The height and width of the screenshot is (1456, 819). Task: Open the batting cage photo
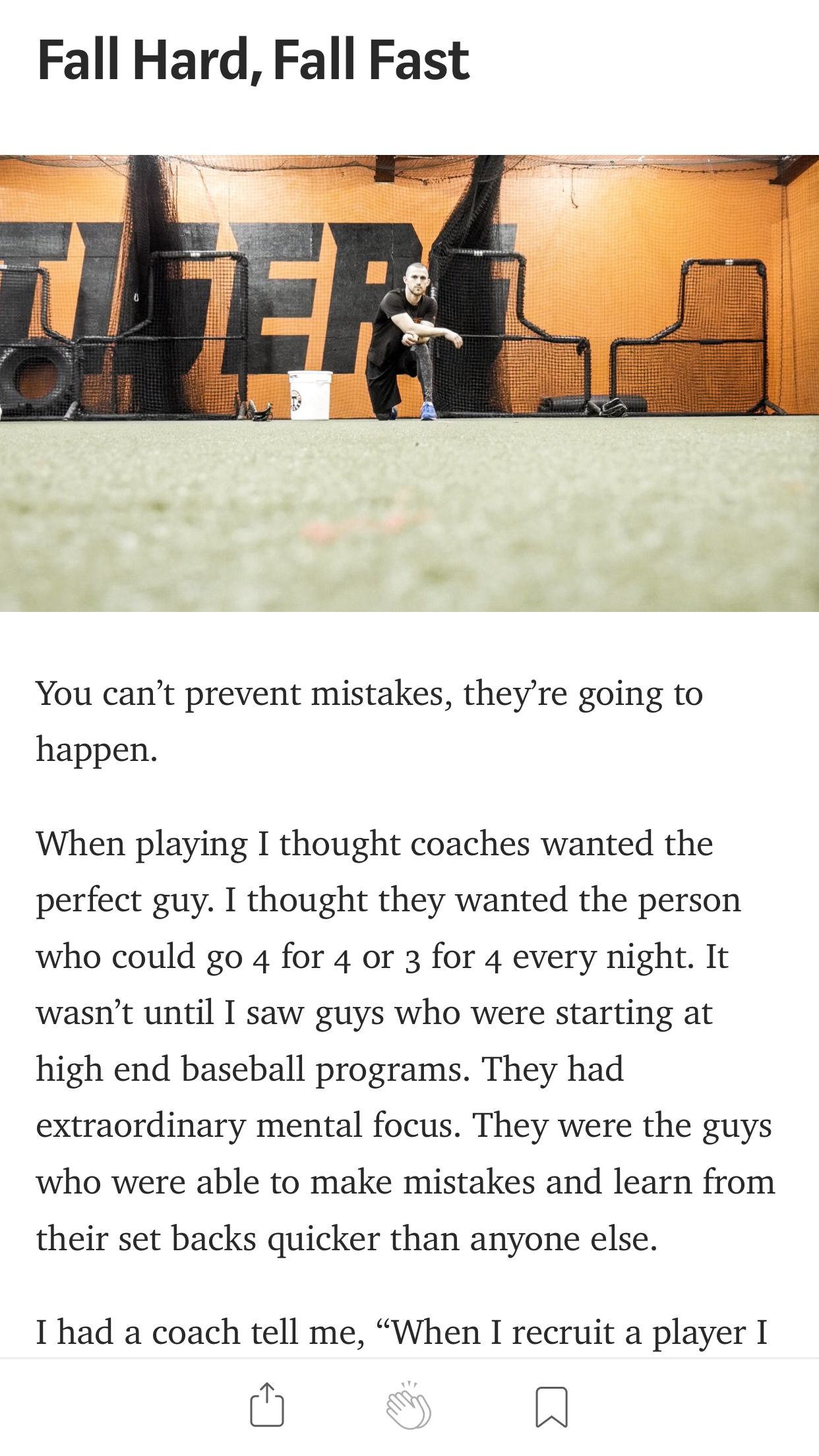[x=409, y=383]
